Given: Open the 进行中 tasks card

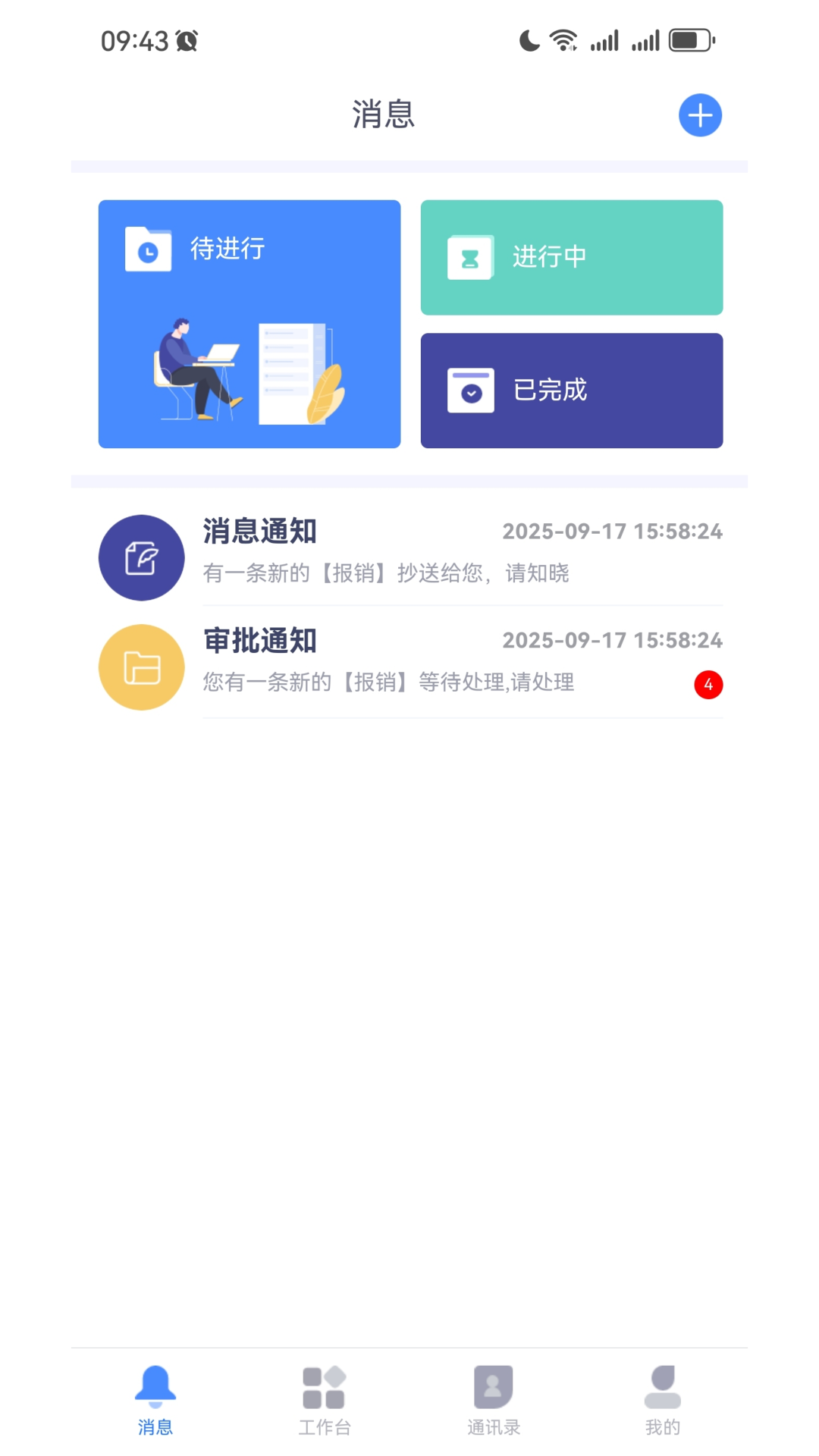Looking at the screenshot, I should coord(571,257).
